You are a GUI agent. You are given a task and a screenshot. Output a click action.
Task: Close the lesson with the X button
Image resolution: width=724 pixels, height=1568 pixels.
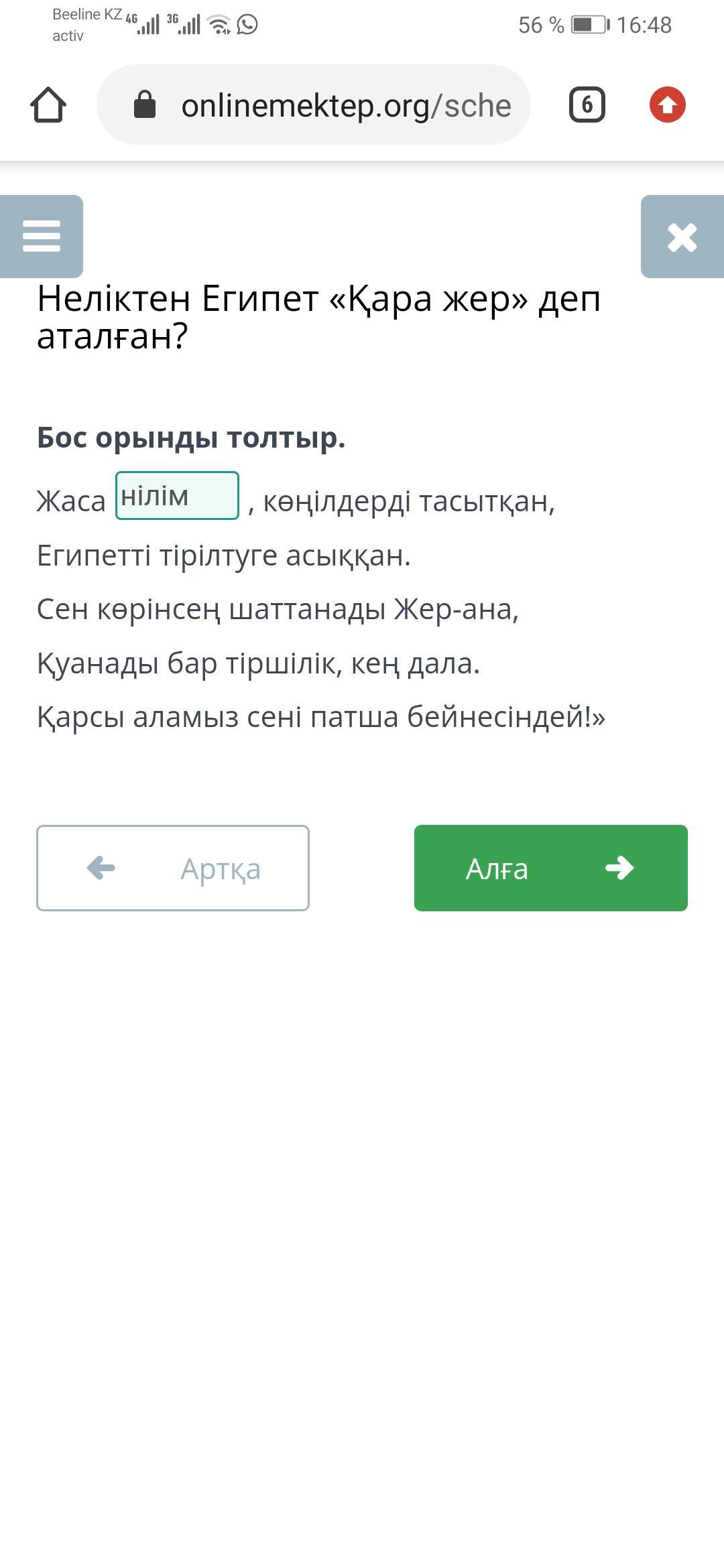(x=682, y=237)
